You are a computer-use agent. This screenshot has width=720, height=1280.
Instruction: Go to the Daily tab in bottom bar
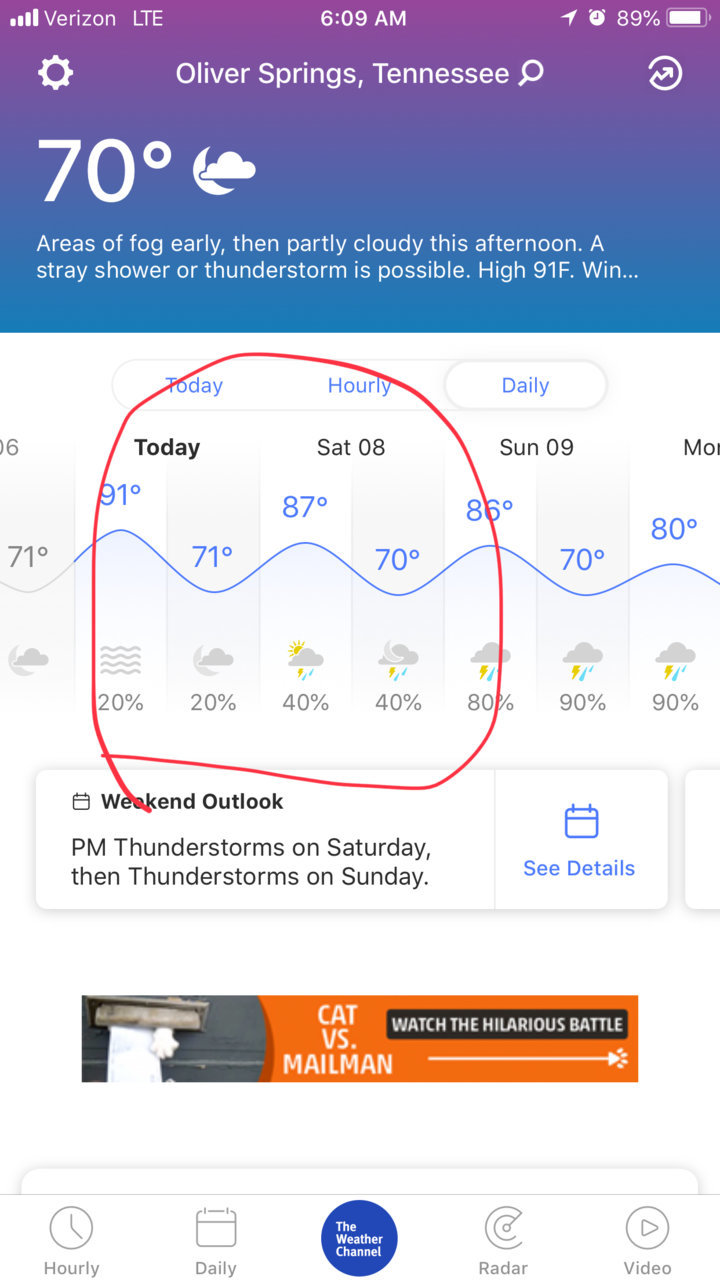click(216, 1241)
